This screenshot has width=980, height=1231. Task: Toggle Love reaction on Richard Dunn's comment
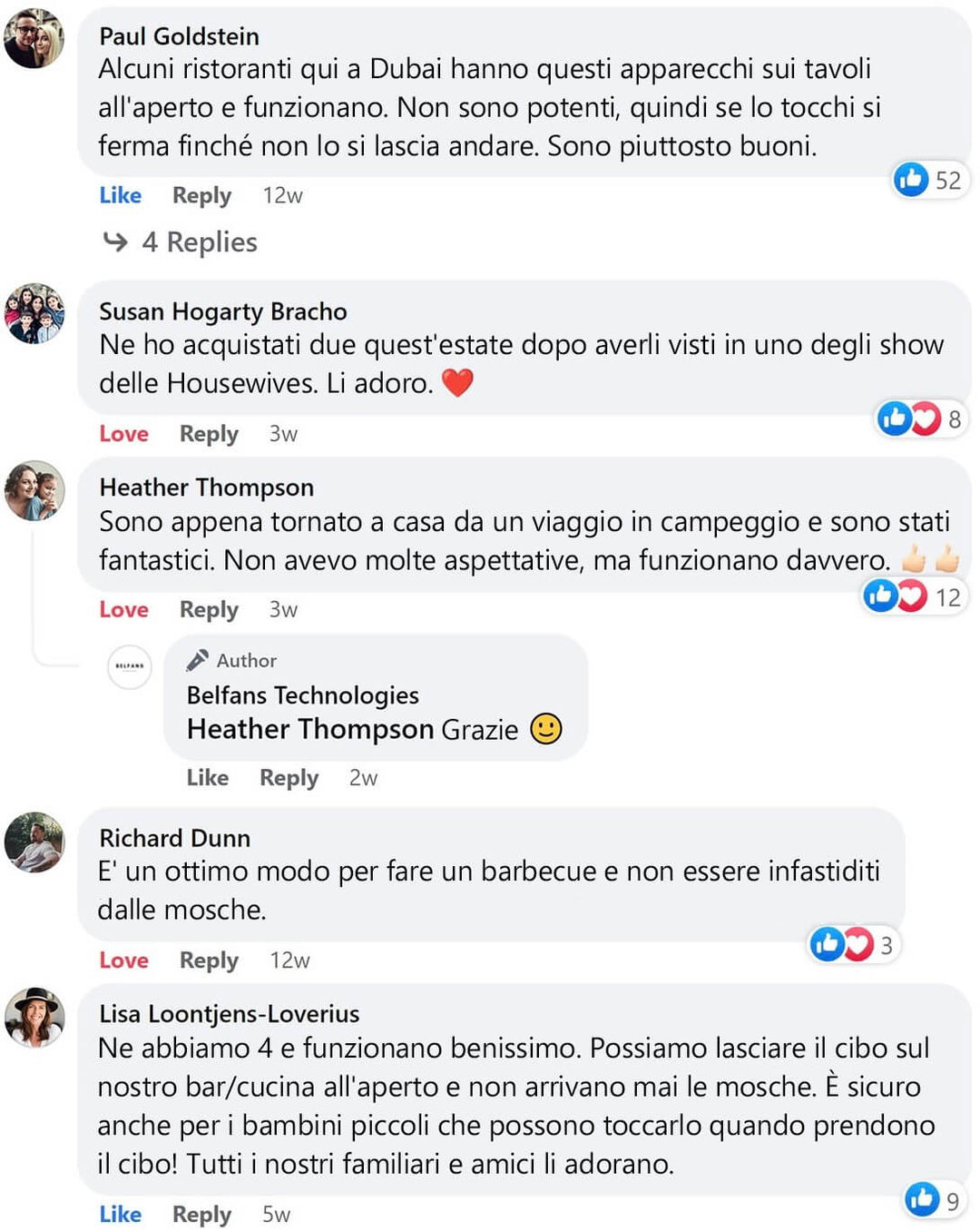pyautogui.click(x=123, y=960)
